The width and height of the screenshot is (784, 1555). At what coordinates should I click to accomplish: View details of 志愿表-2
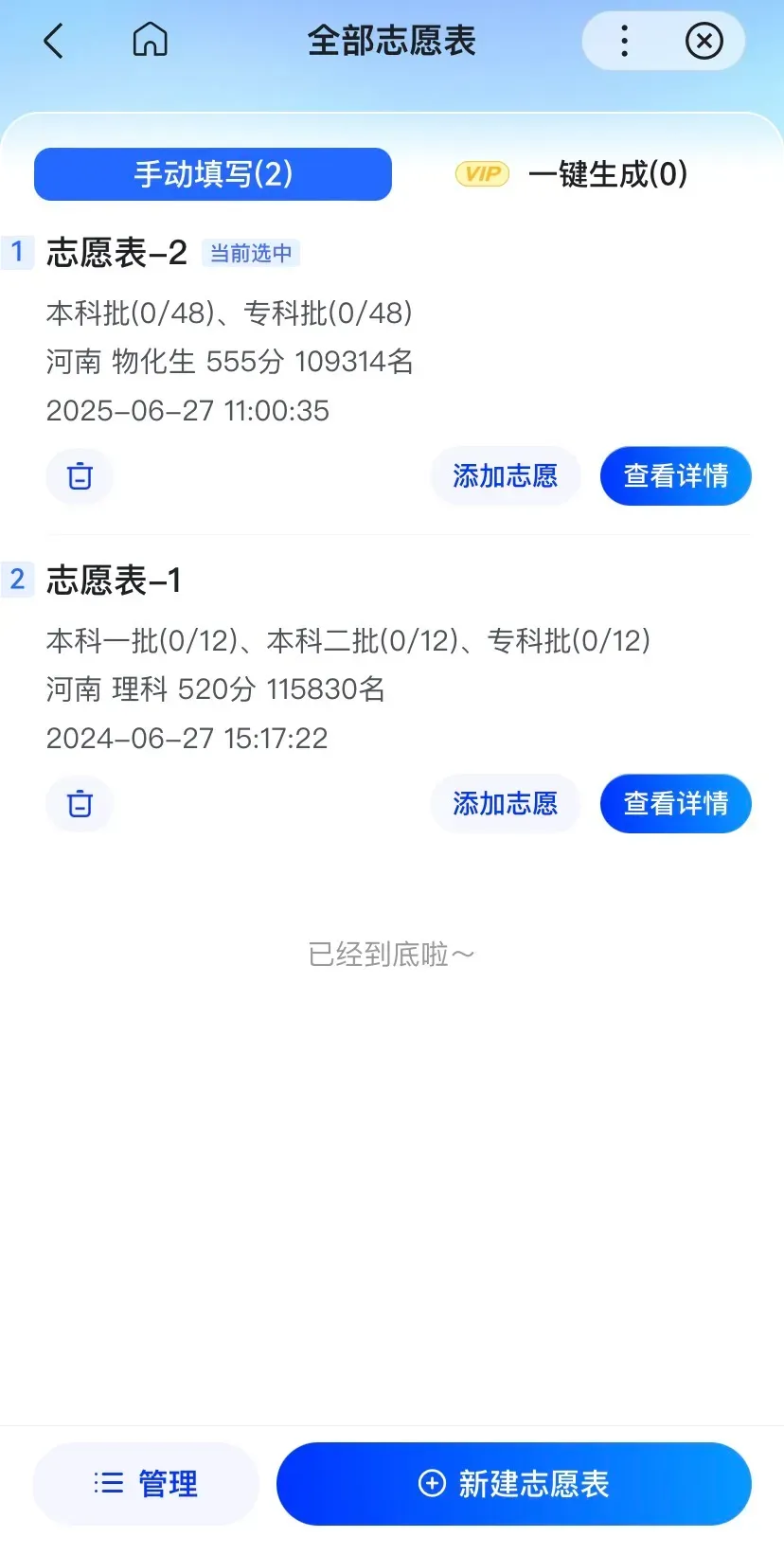tap(675, 475)
